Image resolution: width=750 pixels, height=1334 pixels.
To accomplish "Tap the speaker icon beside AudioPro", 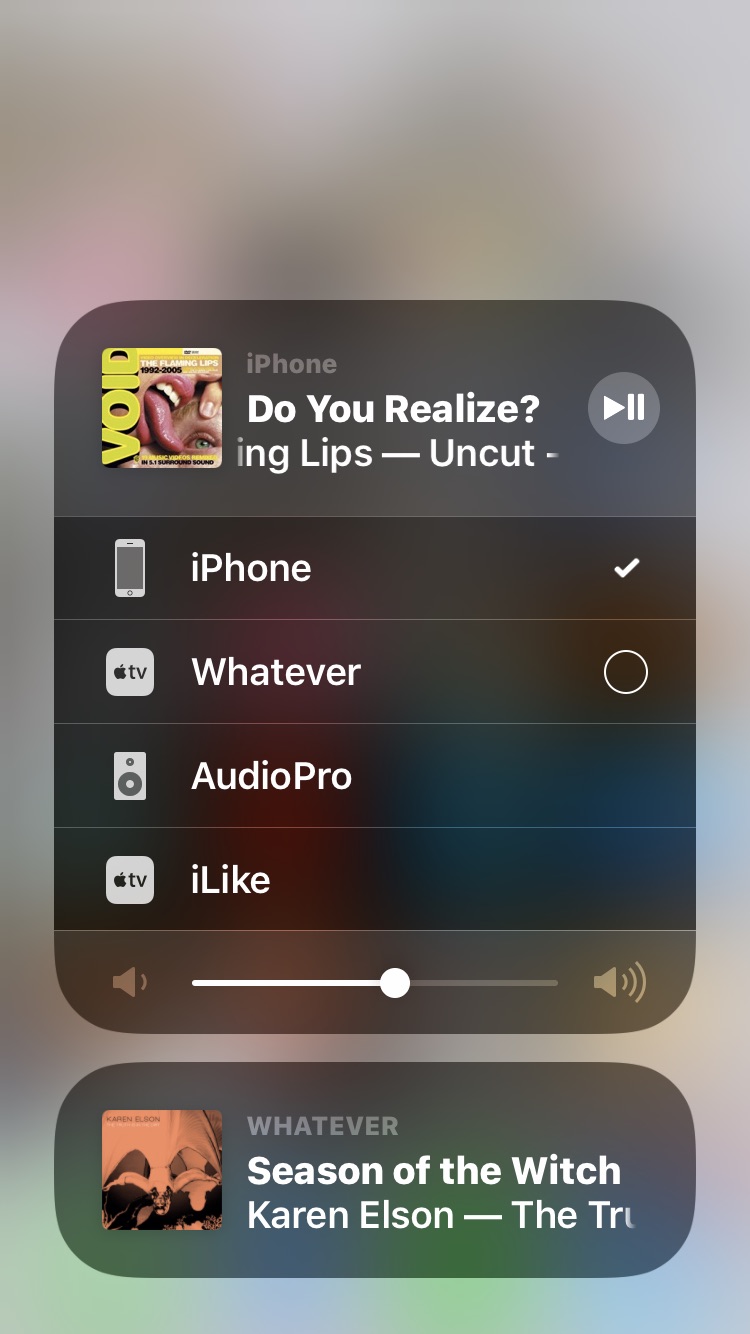I will click(x=129, y=775).
